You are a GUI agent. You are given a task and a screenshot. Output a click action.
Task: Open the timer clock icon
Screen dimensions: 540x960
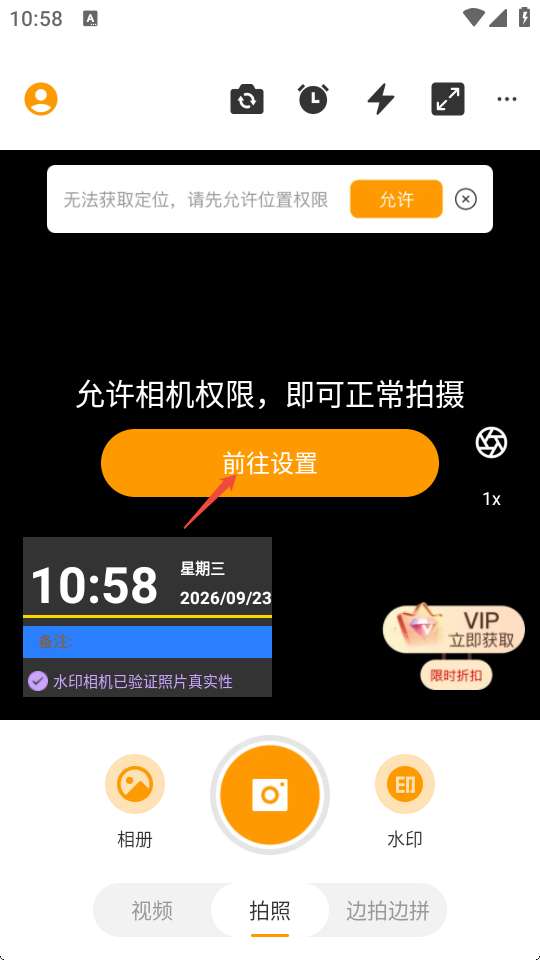click(313, 99)
